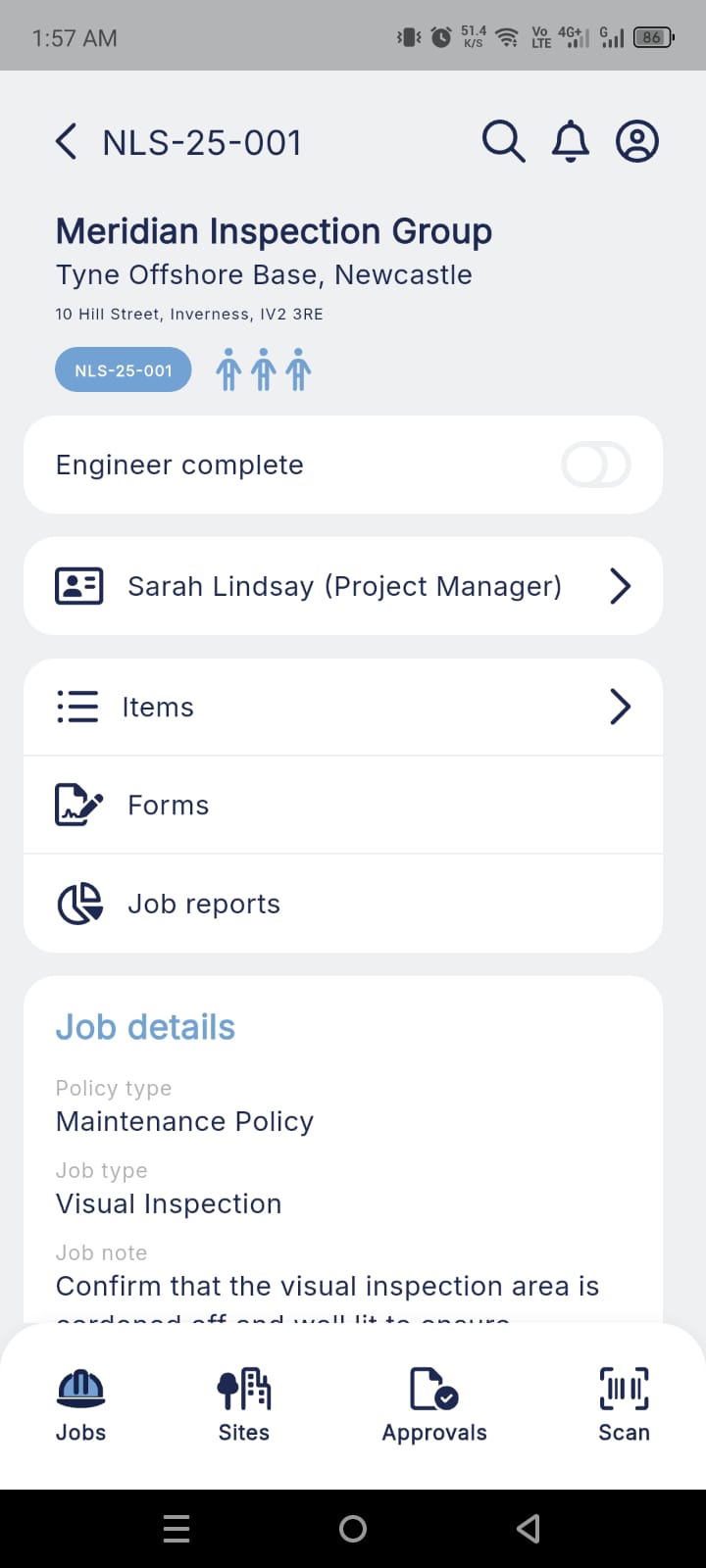Open Forms

click(x=343, y=805)
